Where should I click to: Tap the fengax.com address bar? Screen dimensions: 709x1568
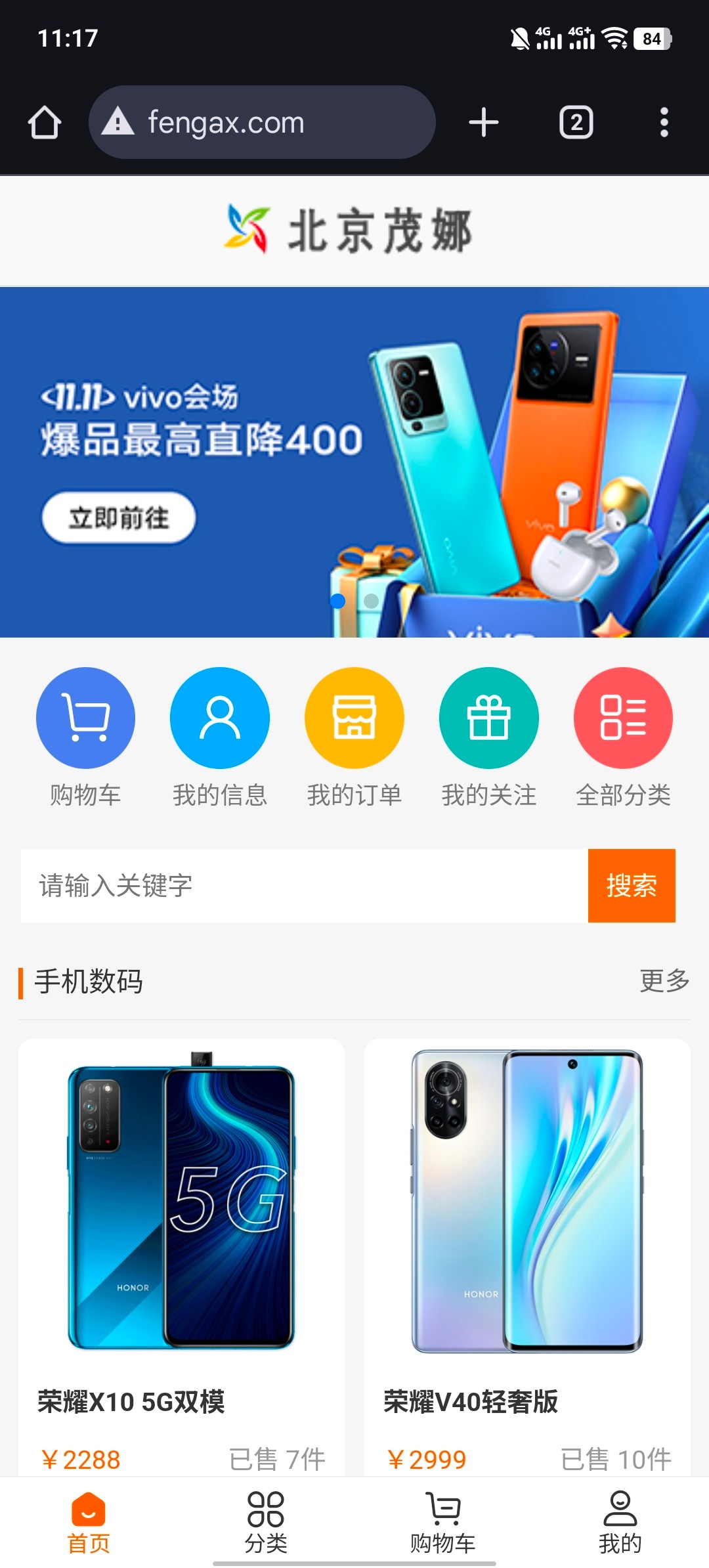(263, 123)
